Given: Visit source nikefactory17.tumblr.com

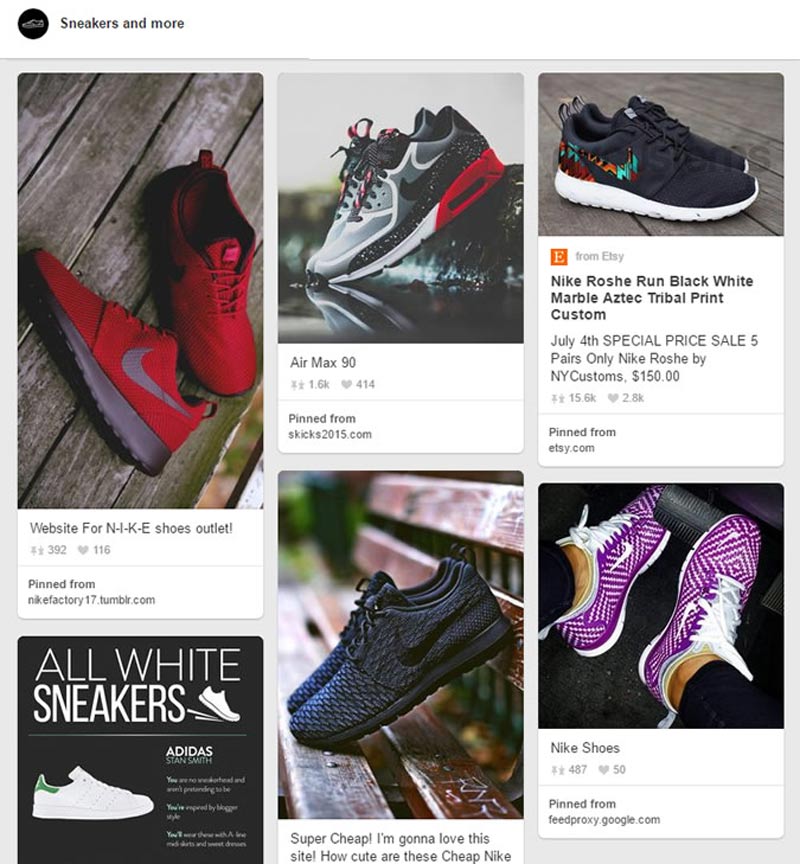Looking at the screenshot, I should (x=91, y=600).
